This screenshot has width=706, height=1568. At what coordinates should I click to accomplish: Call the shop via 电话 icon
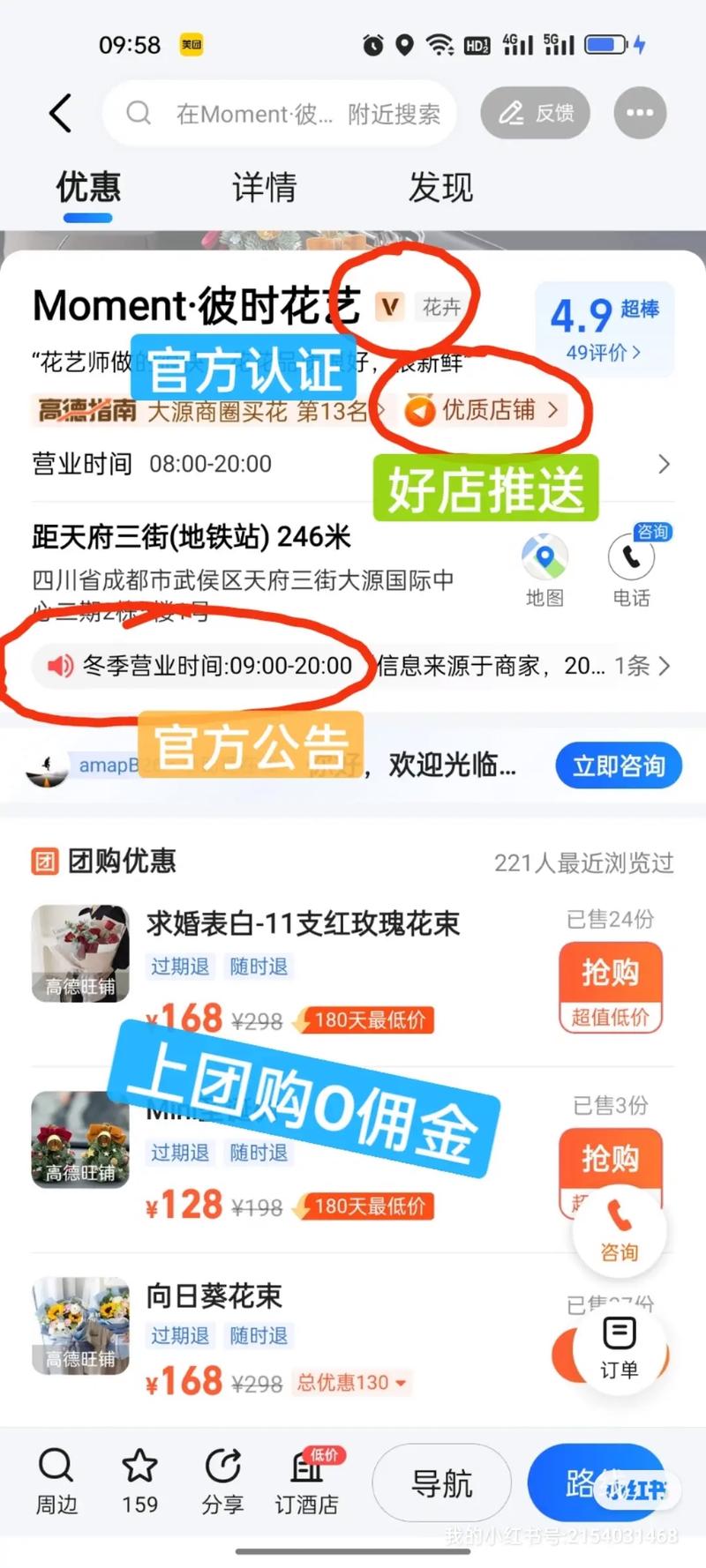(631, 571)
